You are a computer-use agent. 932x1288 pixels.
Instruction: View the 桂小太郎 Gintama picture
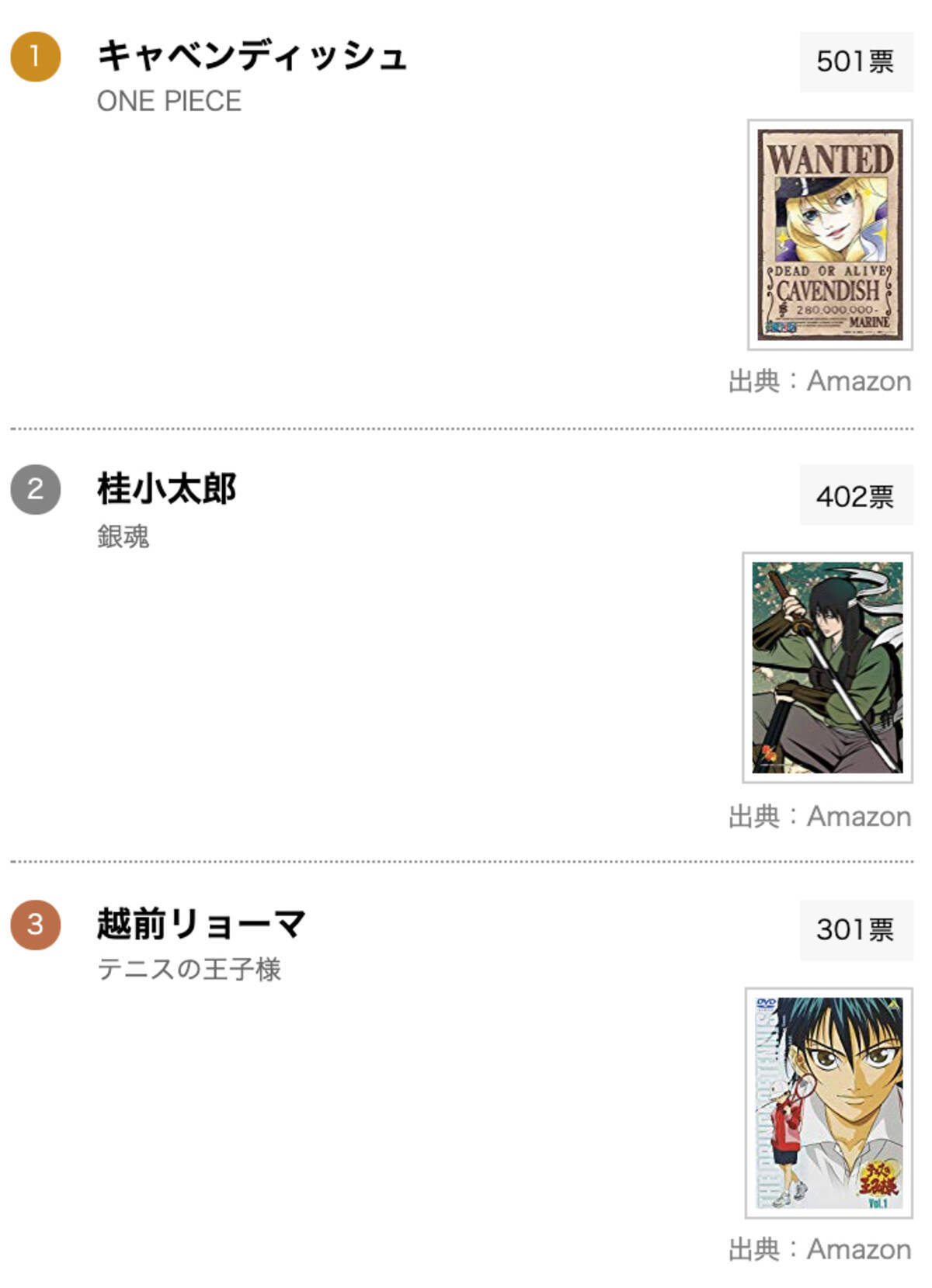827,668
